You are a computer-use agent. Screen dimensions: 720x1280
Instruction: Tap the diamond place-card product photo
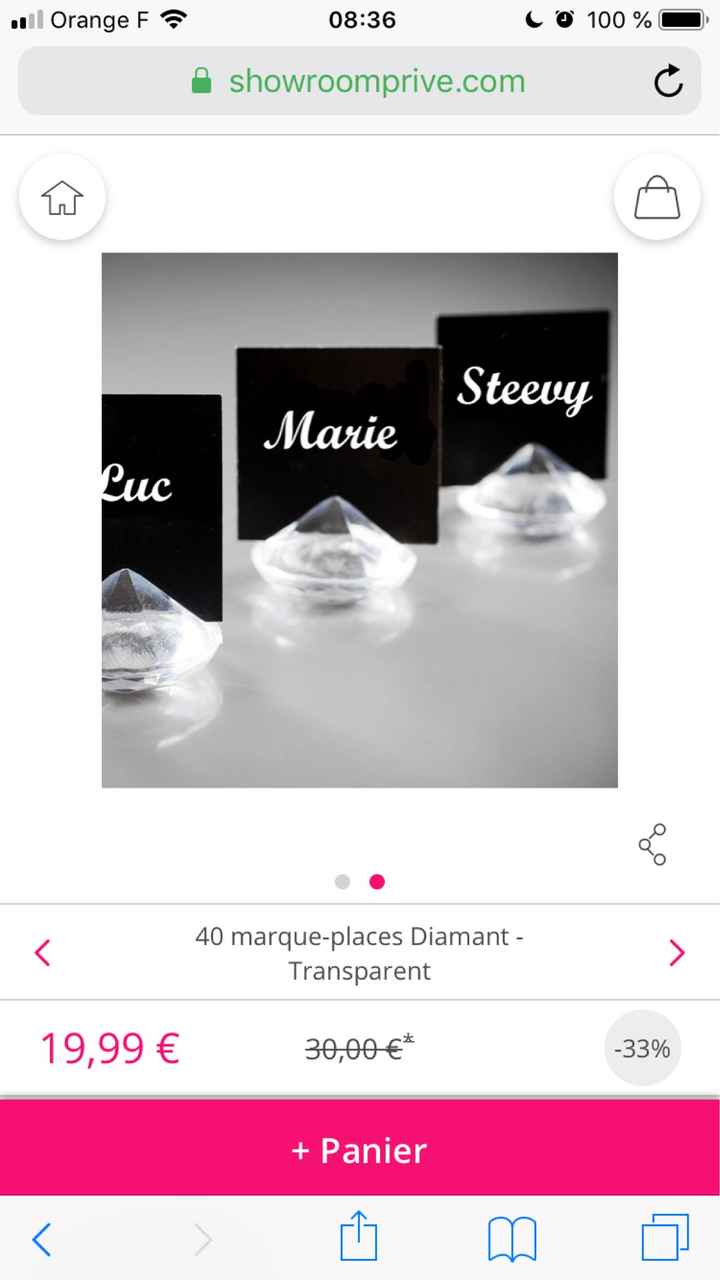(359, 520)
